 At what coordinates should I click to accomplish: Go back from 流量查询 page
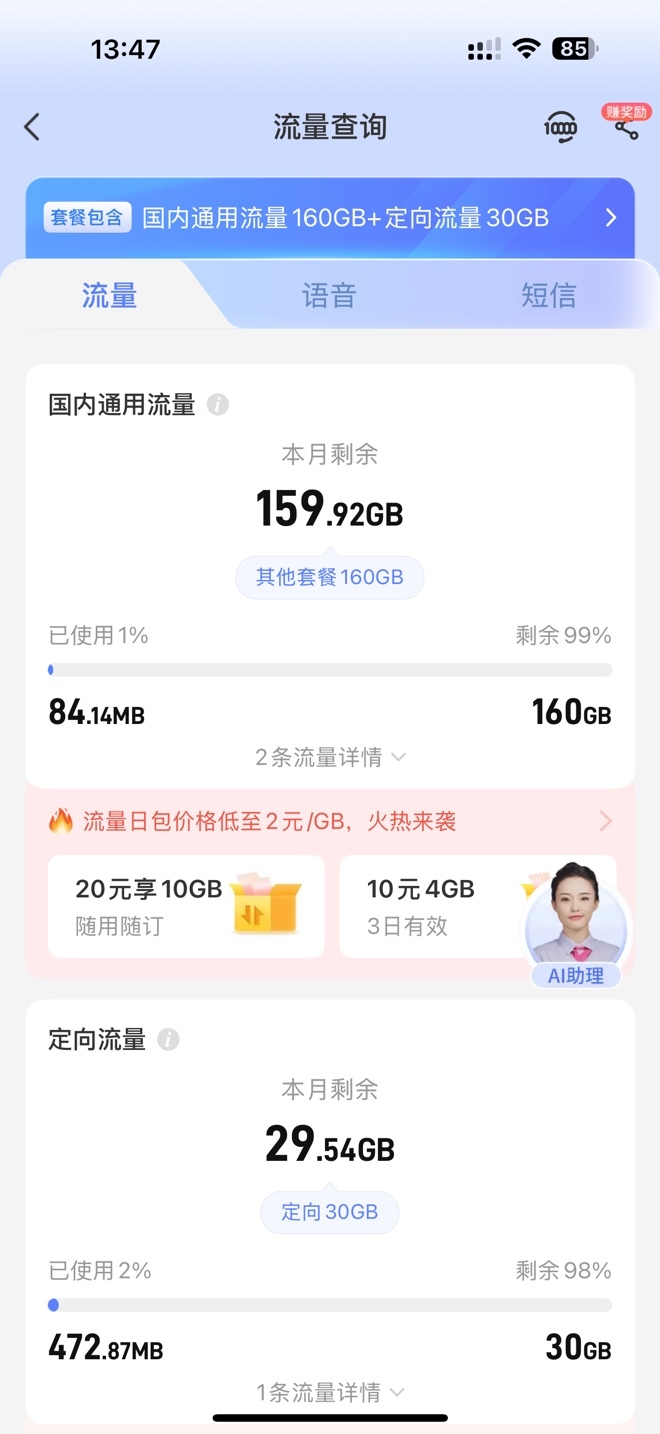tap(32, 127)
